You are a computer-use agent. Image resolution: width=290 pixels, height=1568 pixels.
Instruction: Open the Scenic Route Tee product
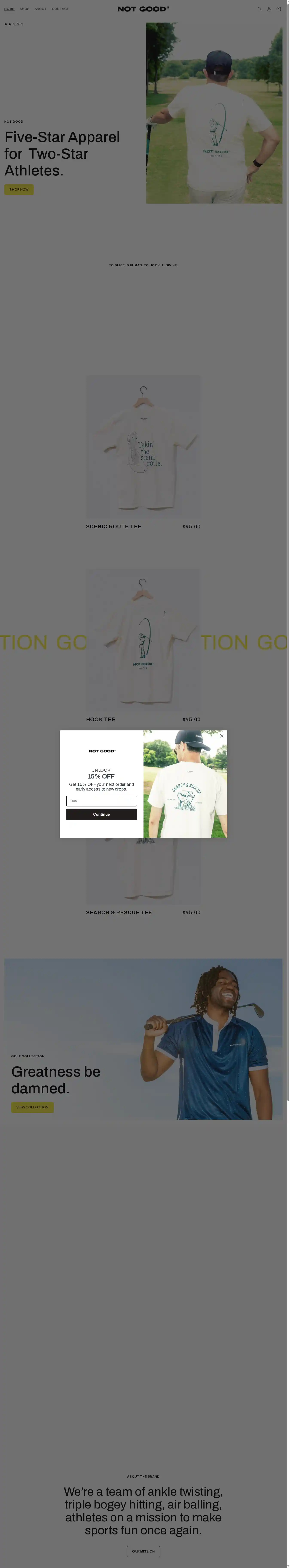point(113,527)
